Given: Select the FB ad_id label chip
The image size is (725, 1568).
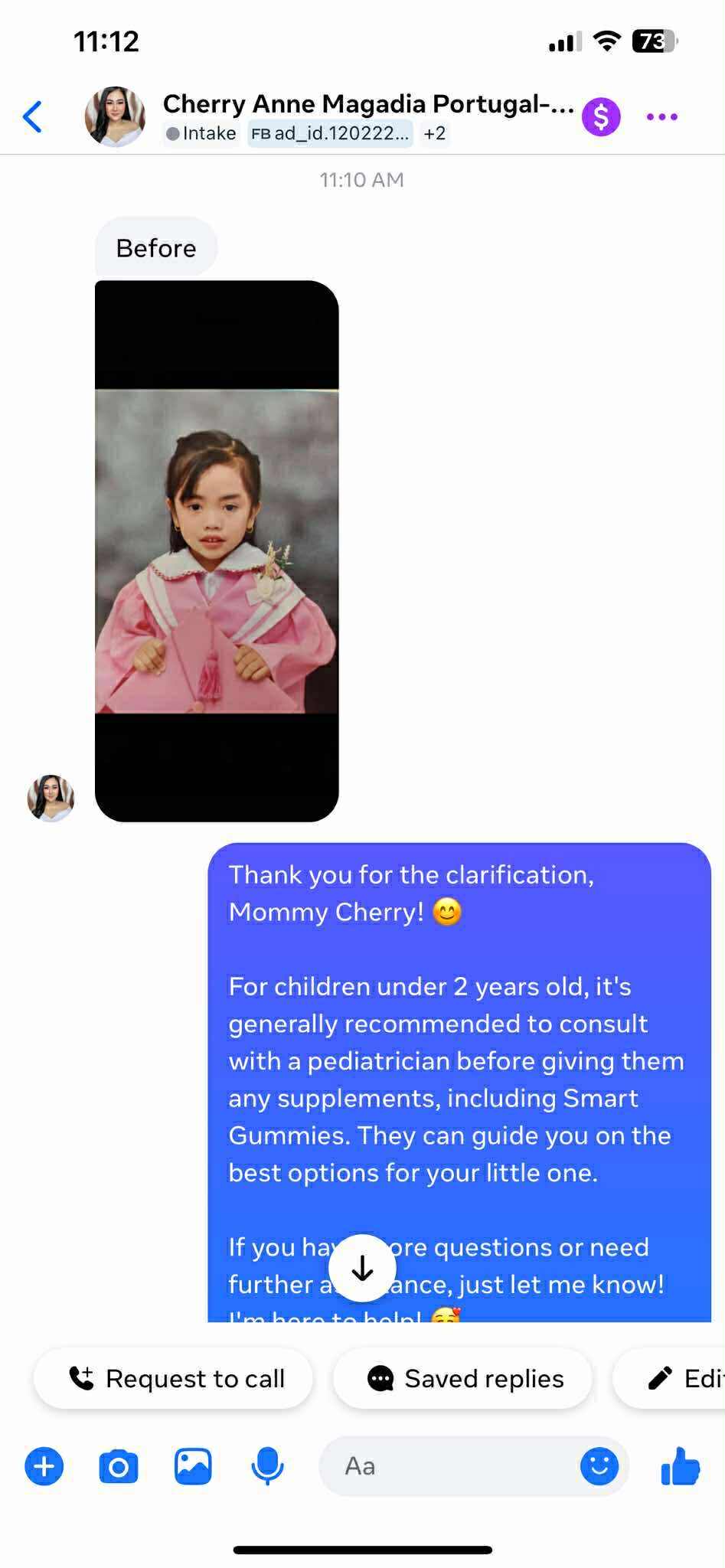Looking at the screenshot, I should (331, 134).
